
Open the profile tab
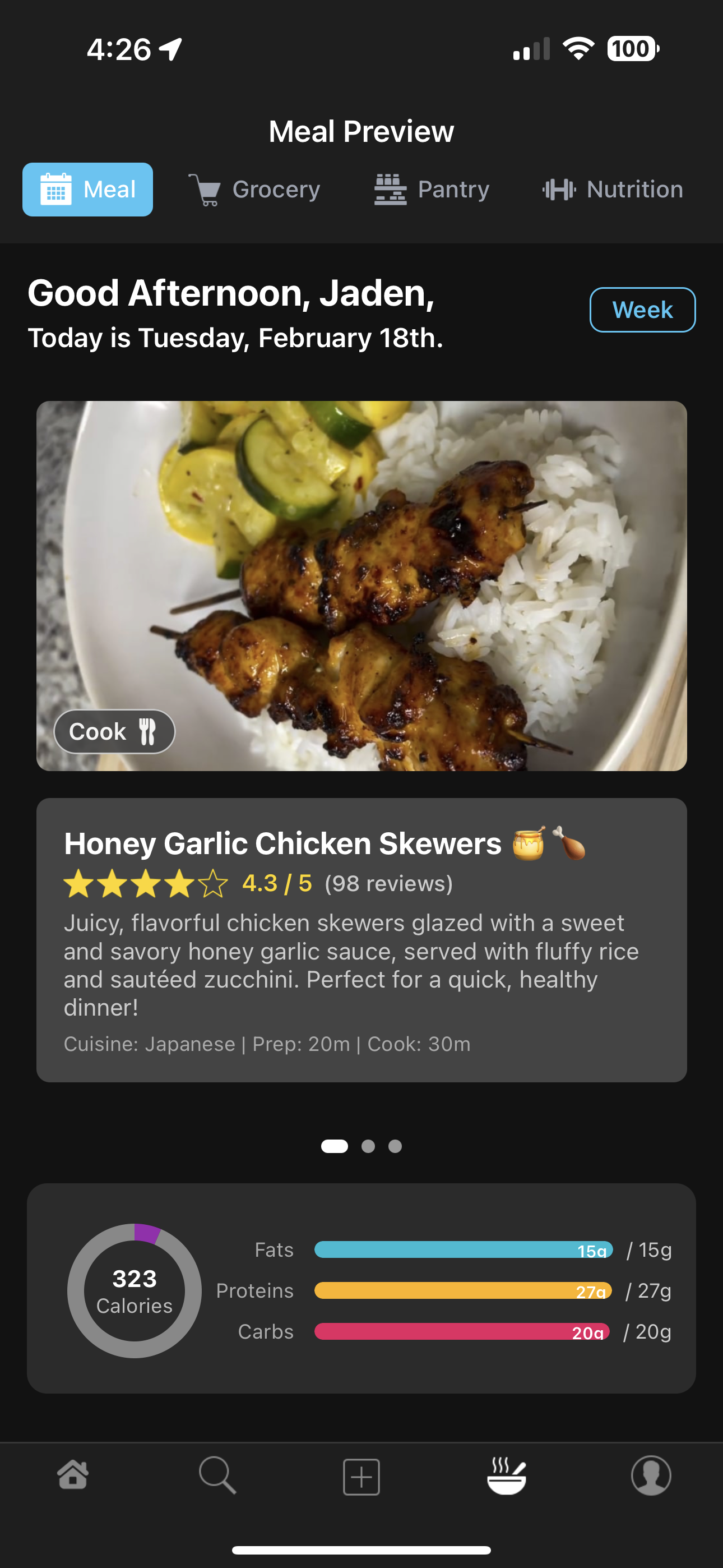tap(651, 1475)
